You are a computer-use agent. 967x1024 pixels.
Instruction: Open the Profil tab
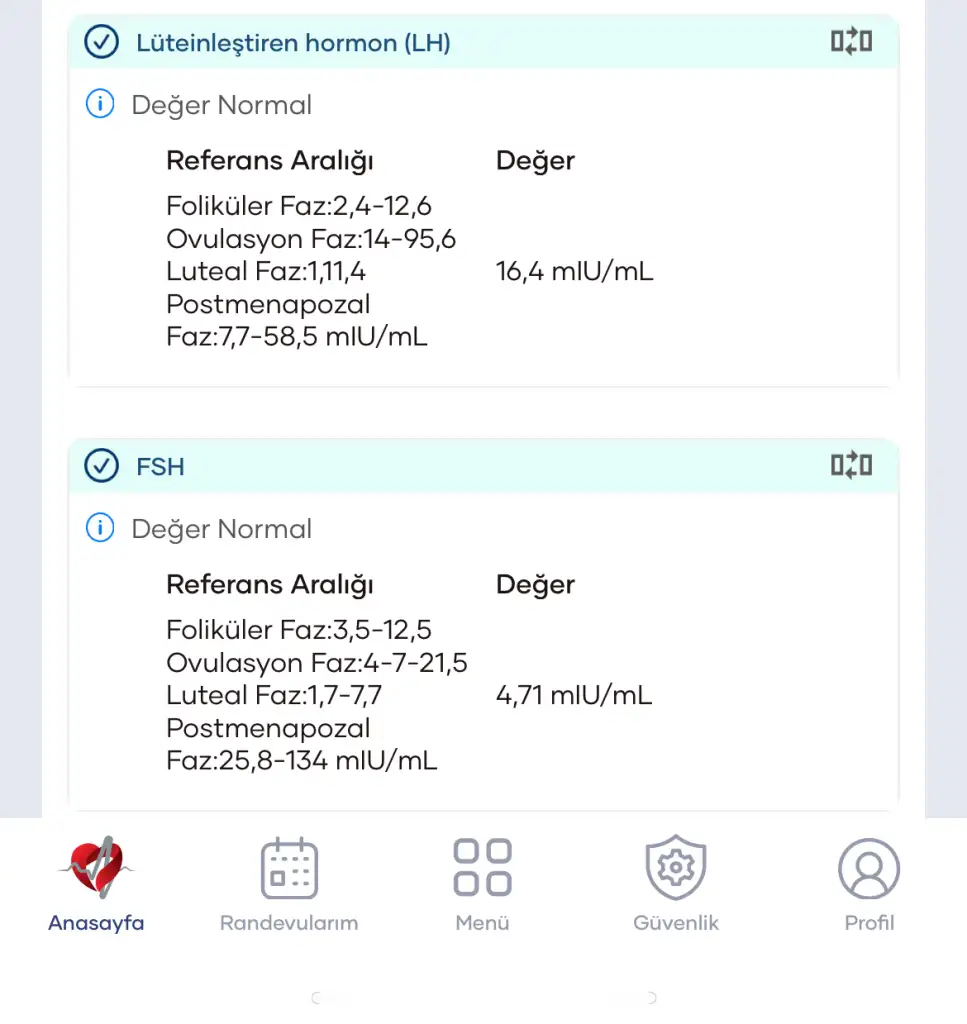869,884
